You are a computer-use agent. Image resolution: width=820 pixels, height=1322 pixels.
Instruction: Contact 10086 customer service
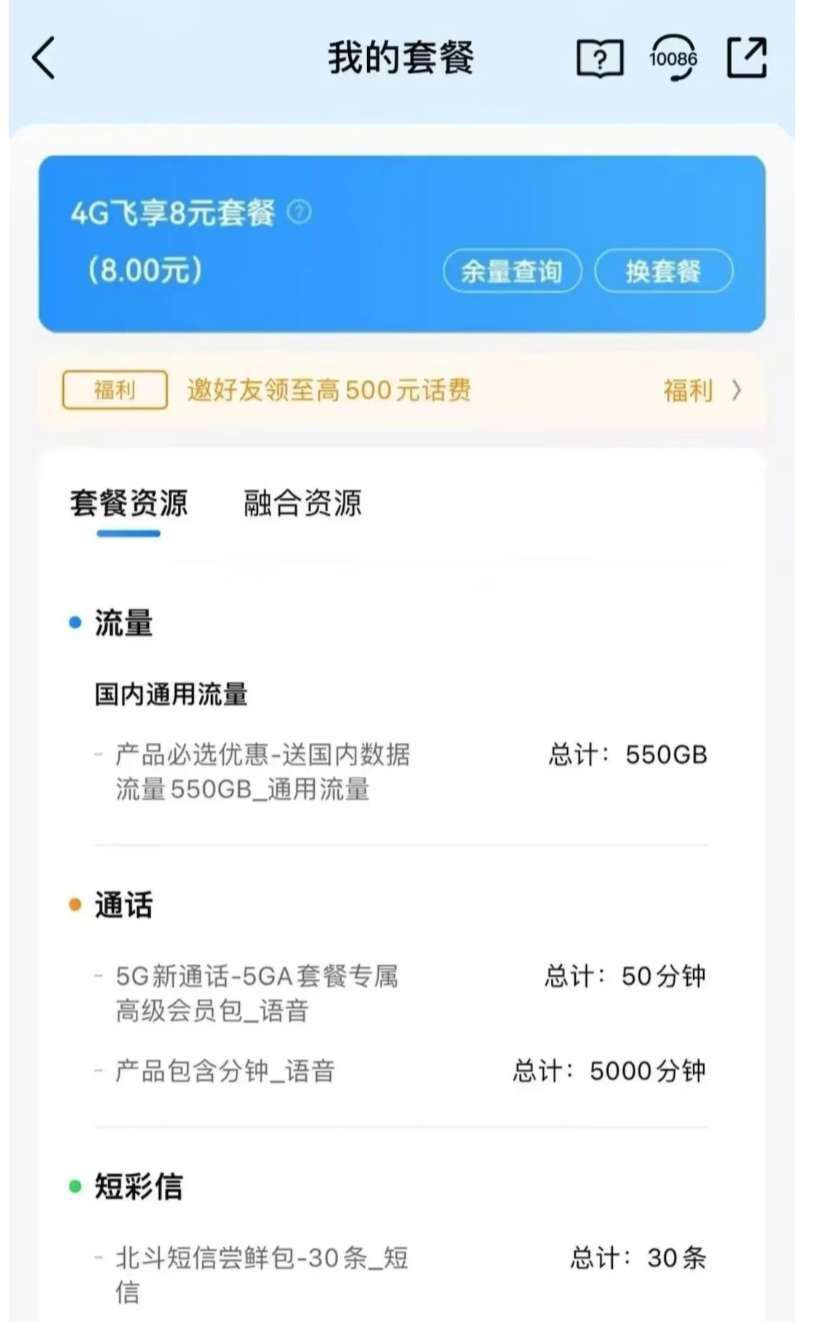(673, 58)
